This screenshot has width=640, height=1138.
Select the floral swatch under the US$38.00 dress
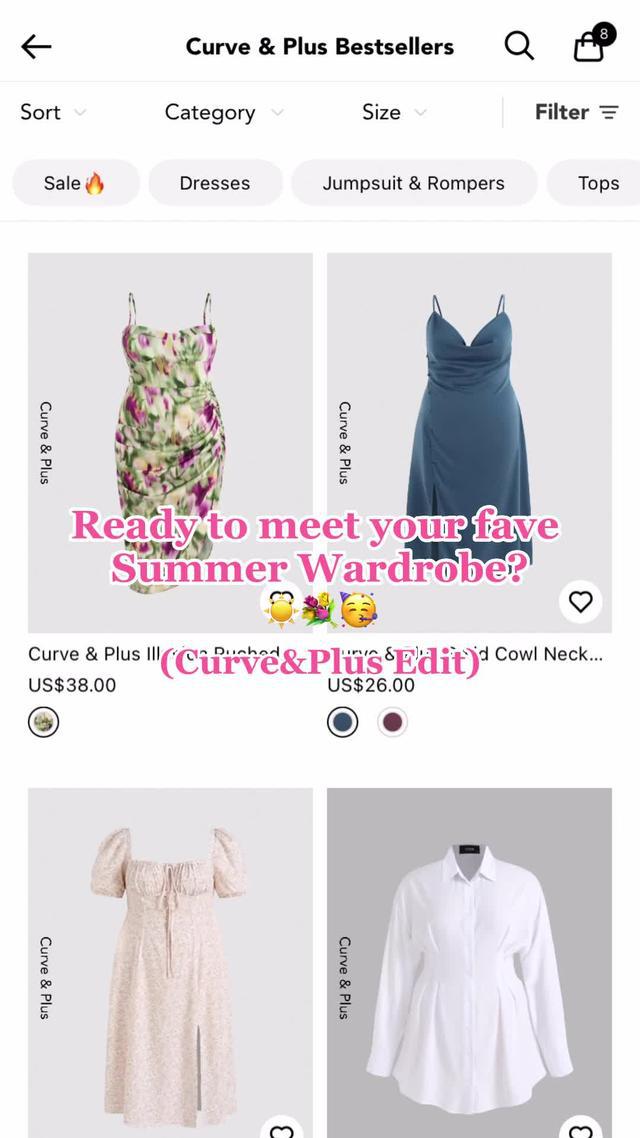point(43,722)
